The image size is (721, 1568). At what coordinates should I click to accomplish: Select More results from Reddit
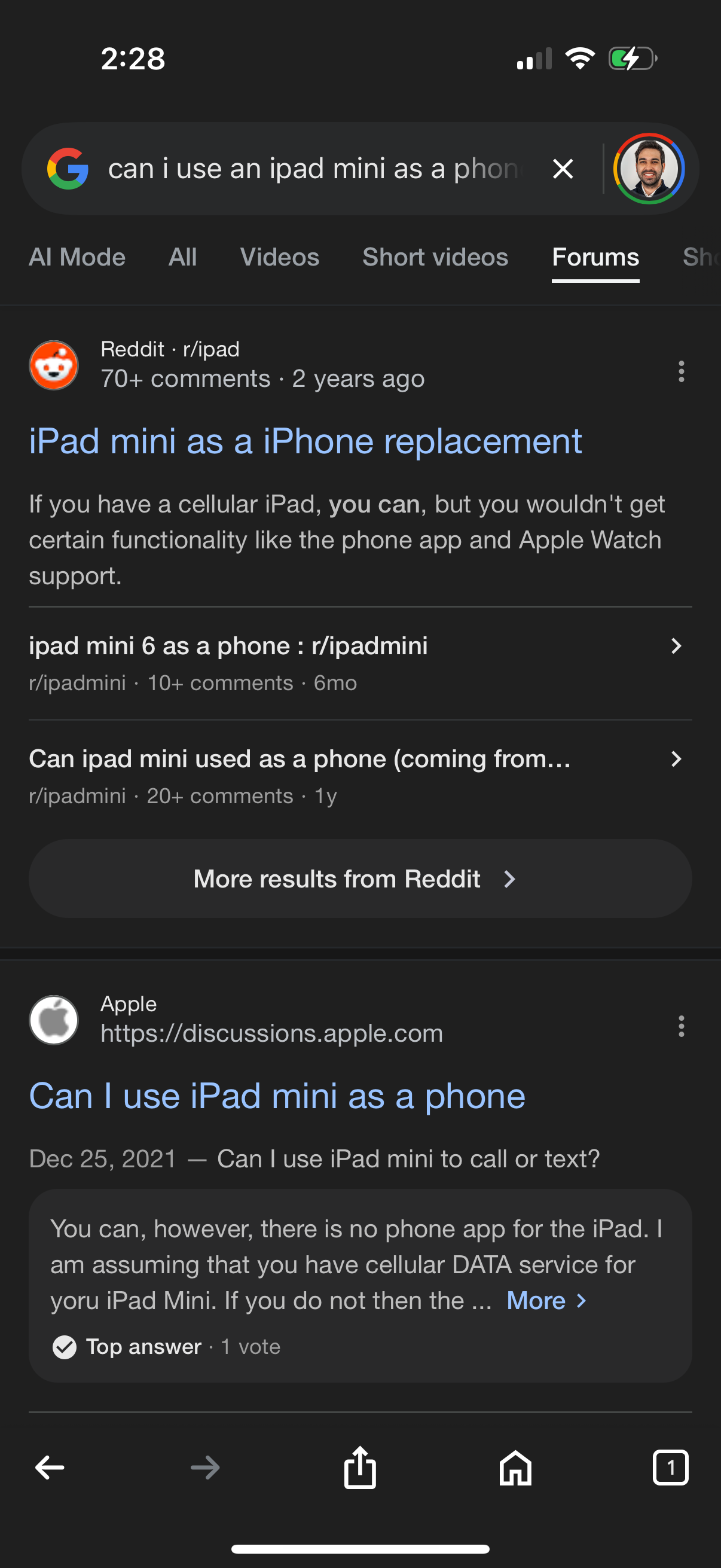(x=360, y=878)
